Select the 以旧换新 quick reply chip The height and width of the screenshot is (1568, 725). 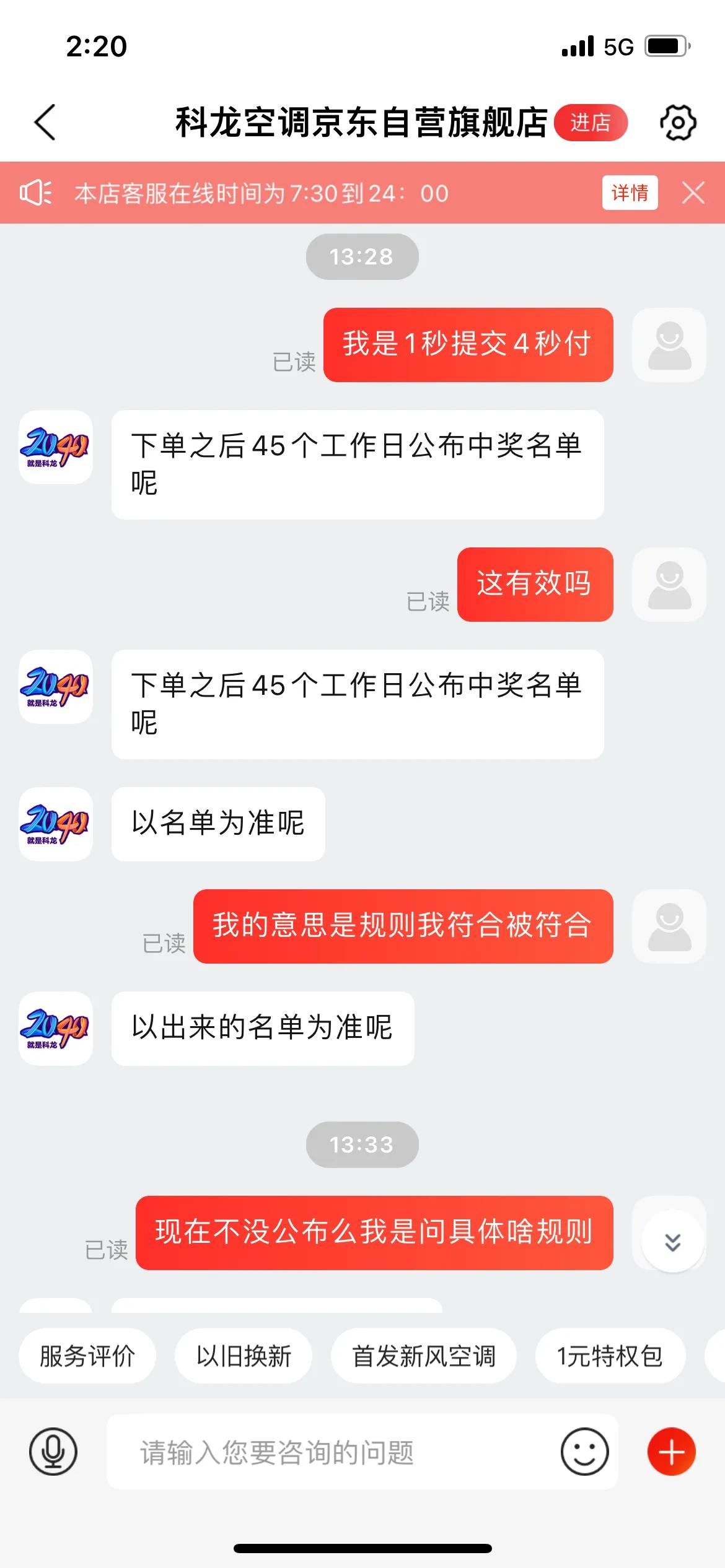(x=243, y=1355)
